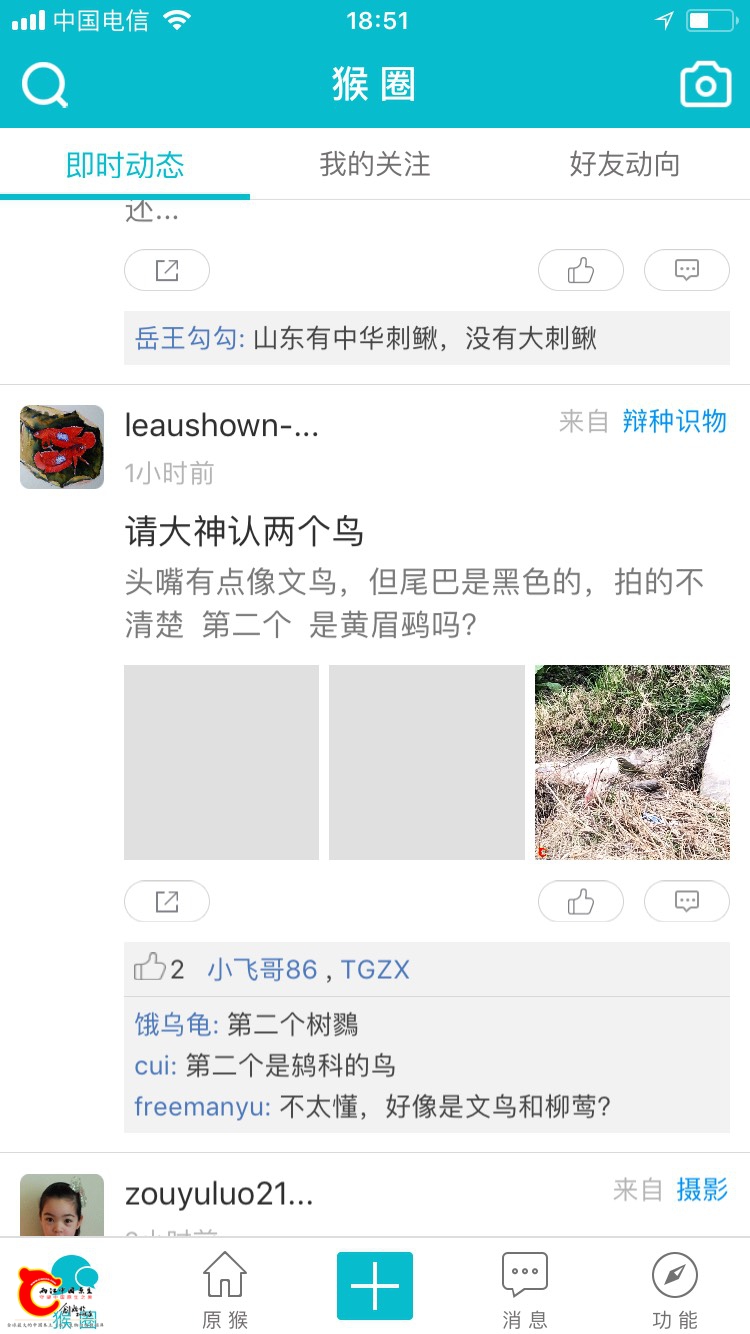Open TGZX's profile from the likes

tap(375, 969)
